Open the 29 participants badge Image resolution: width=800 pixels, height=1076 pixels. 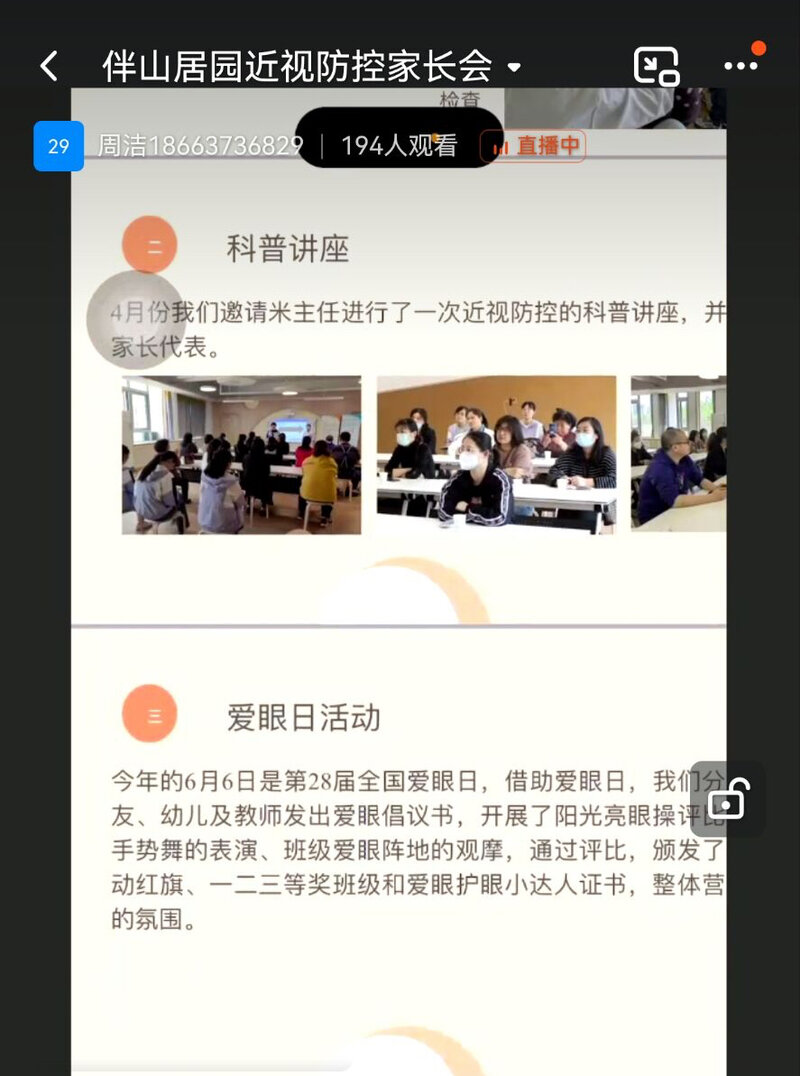coord(58,146)
